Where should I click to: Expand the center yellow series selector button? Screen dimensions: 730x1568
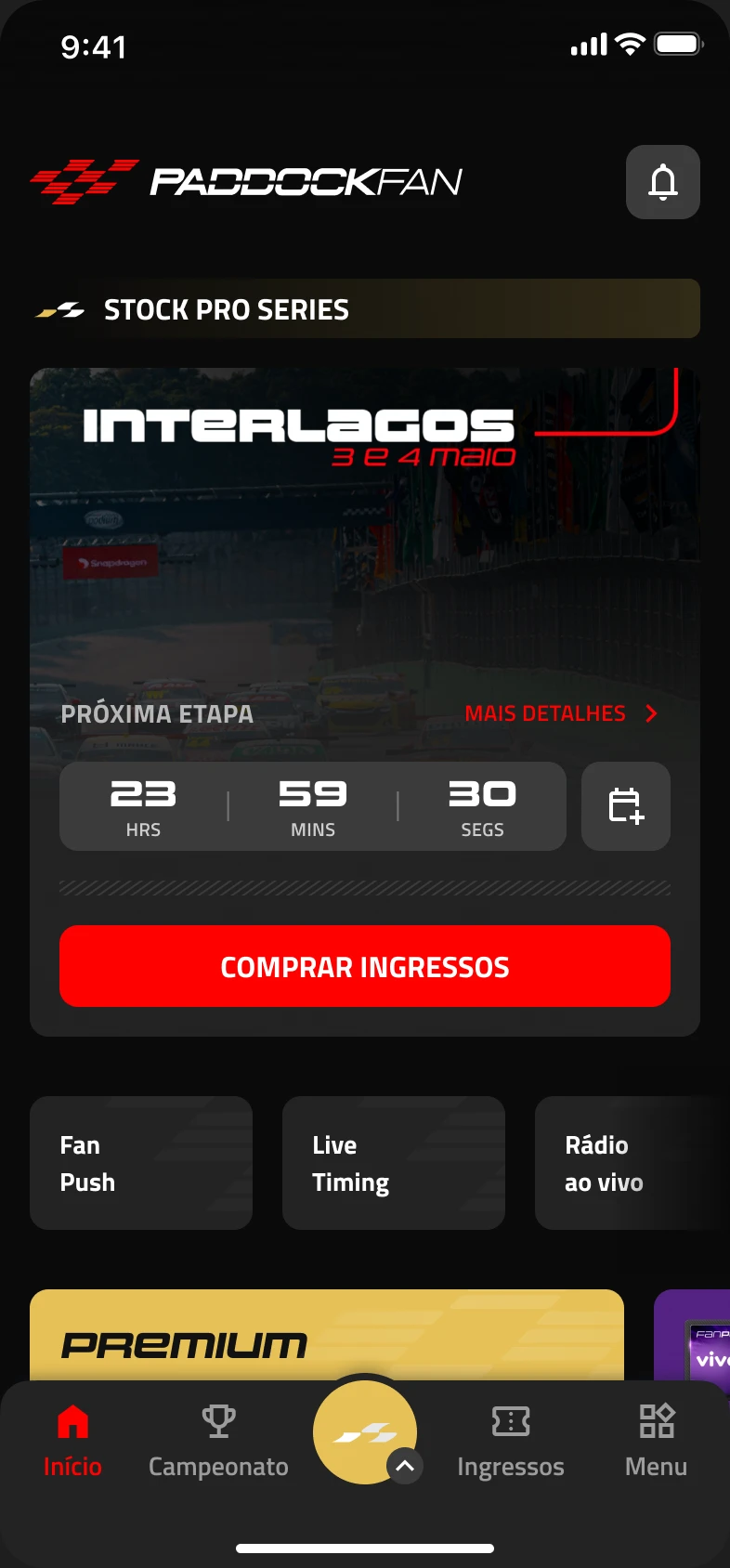[365, 1432]
